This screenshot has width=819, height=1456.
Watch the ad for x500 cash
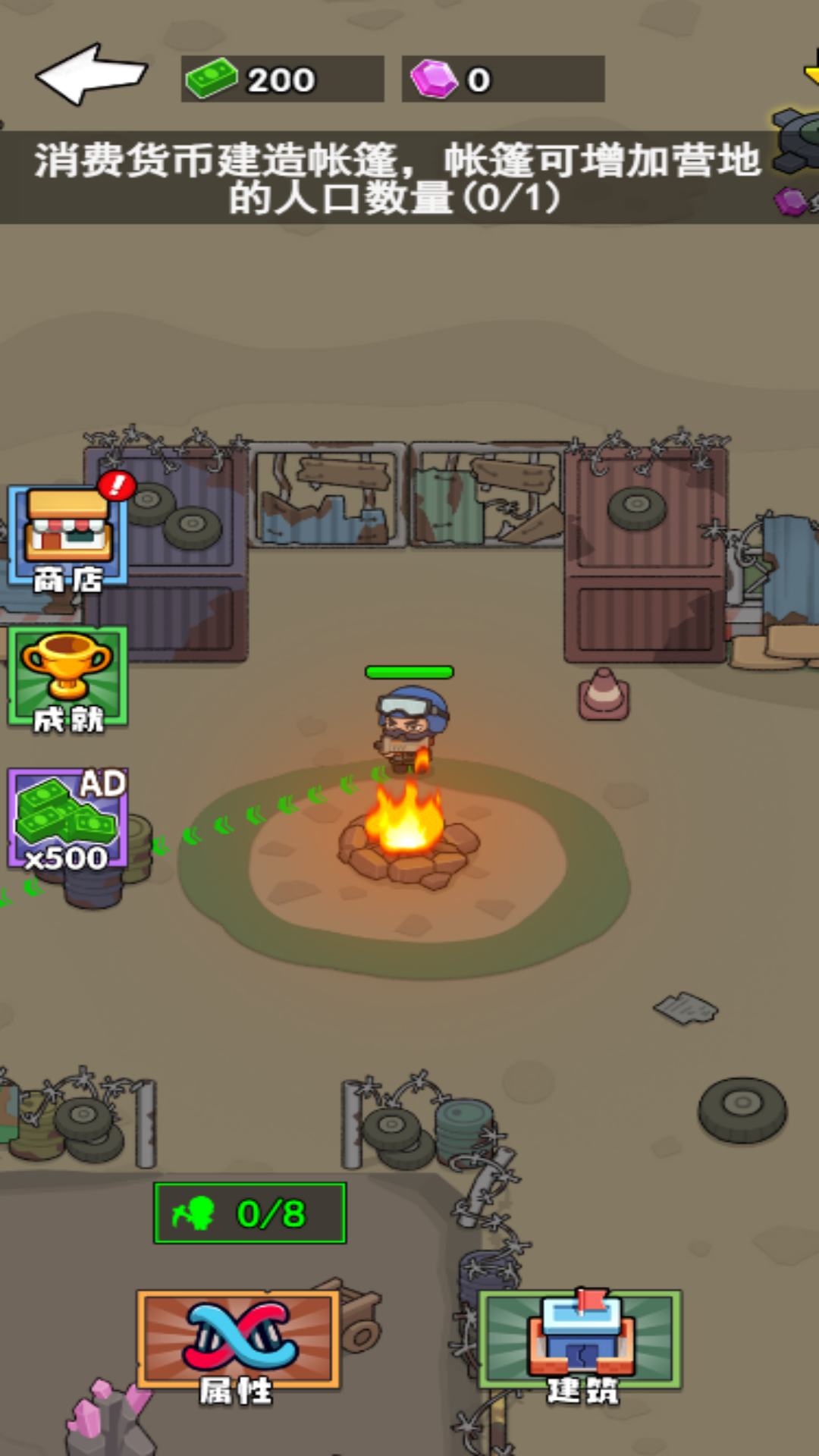(x=68, y=819)
